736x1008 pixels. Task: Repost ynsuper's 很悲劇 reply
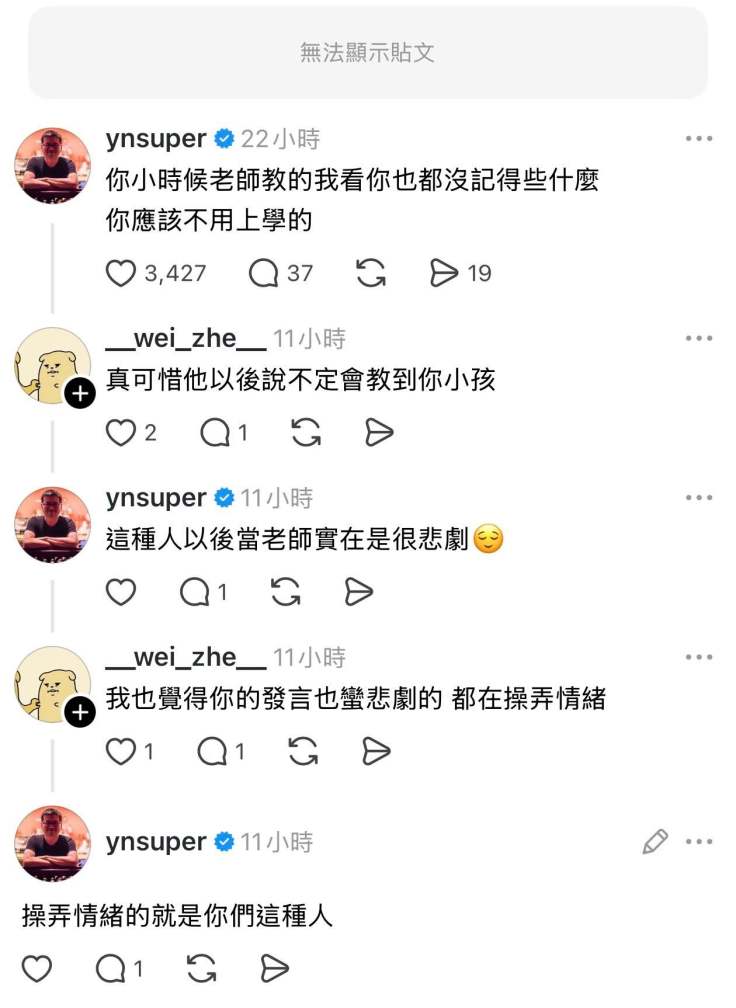click(x=286, y=592)
